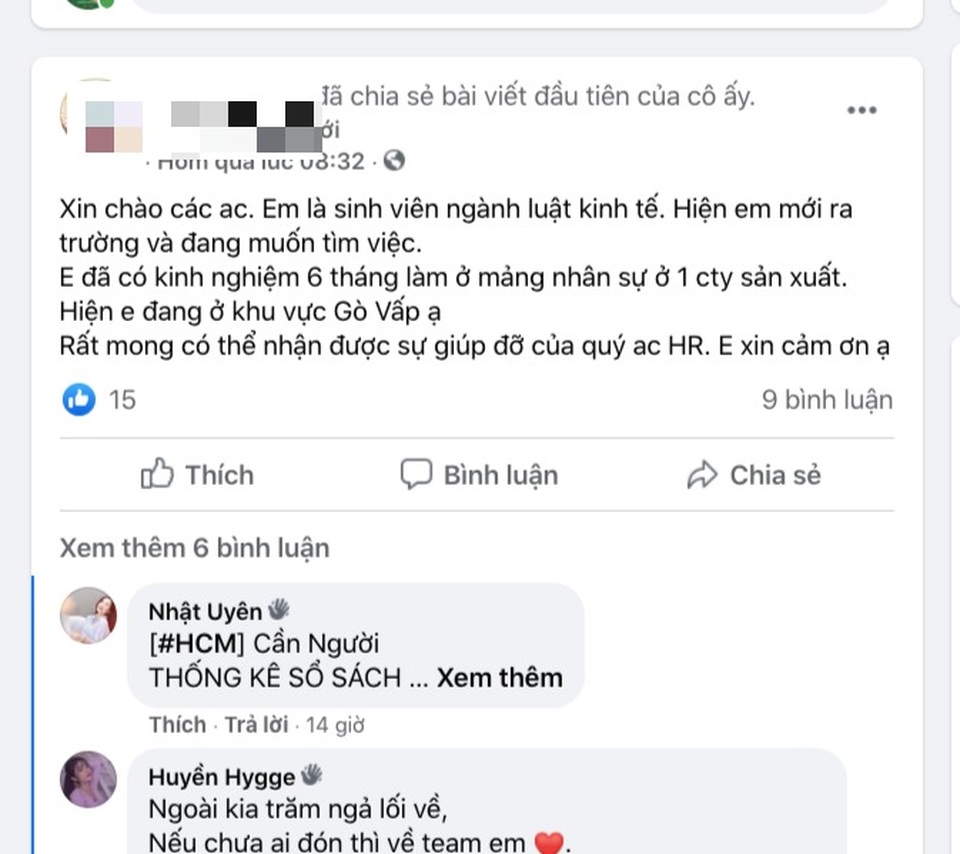Open the post's three-dot options menu
The image size is (960, 854).
point(861,110)
